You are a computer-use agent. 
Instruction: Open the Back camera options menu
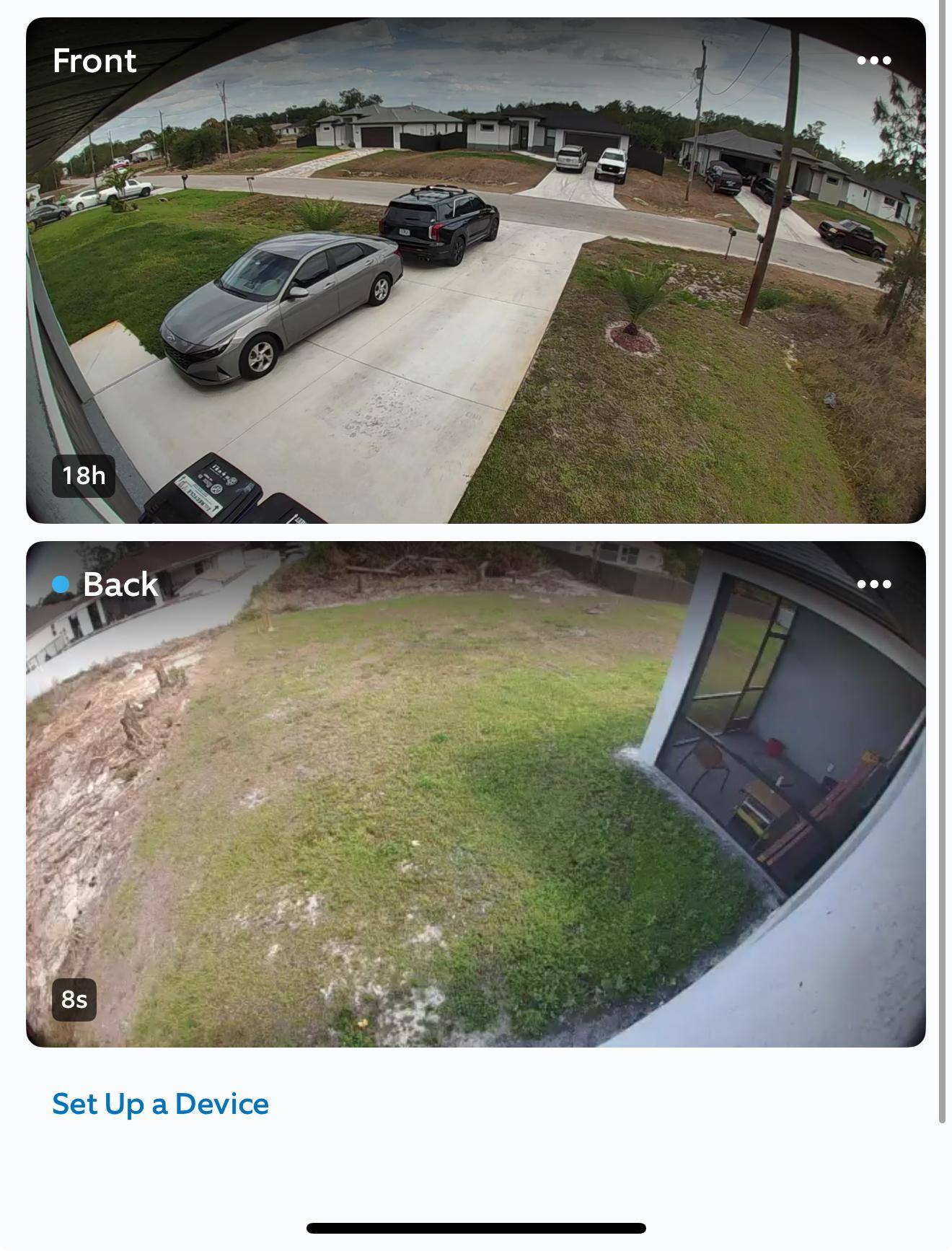(x=873, y=584)
